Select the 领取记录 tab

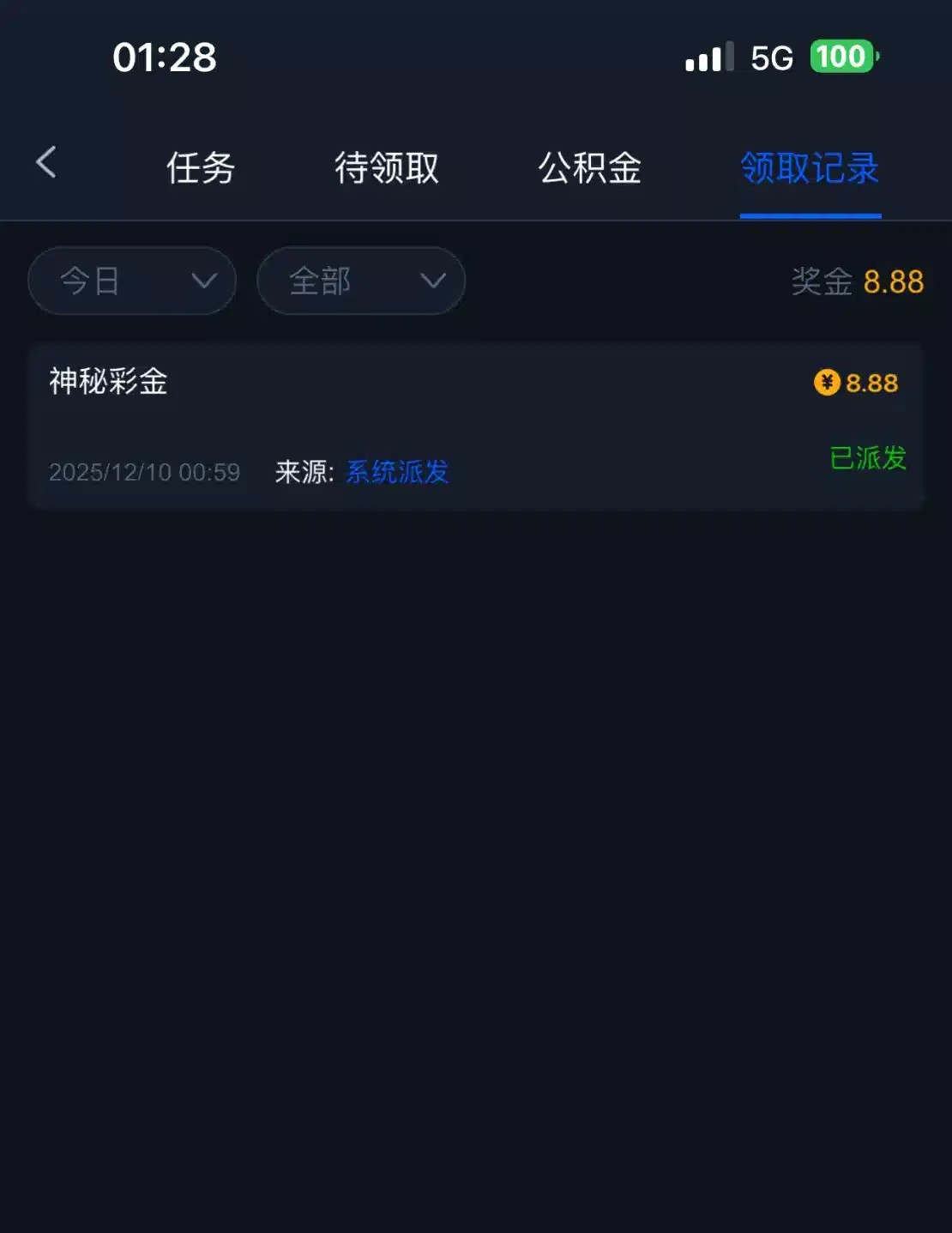pyautogui.click(x=810, y=167)
